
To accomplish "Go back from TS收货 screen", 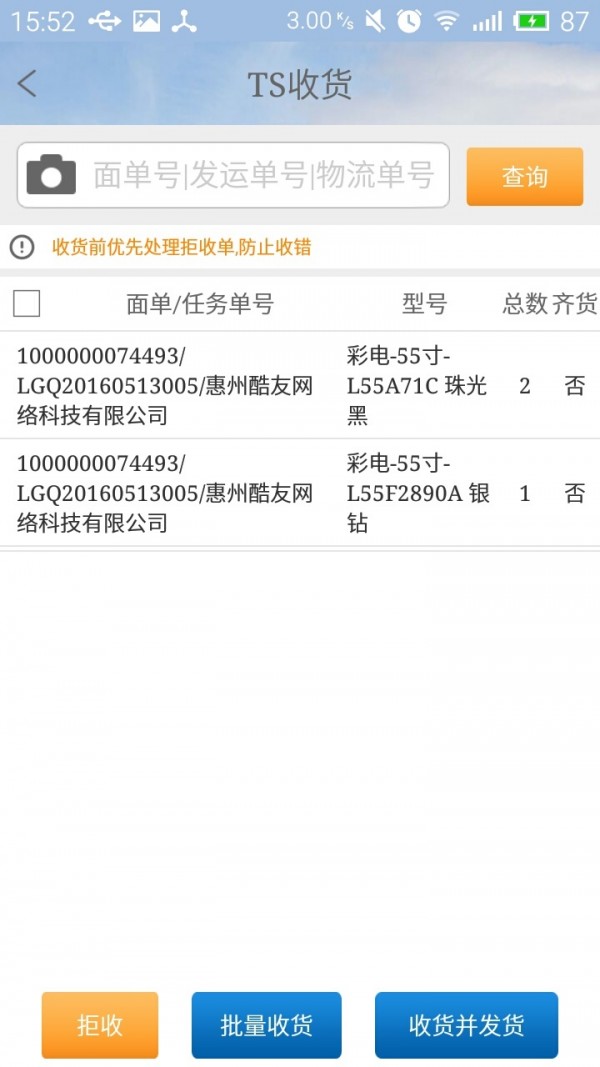I will tap(27, 84).
